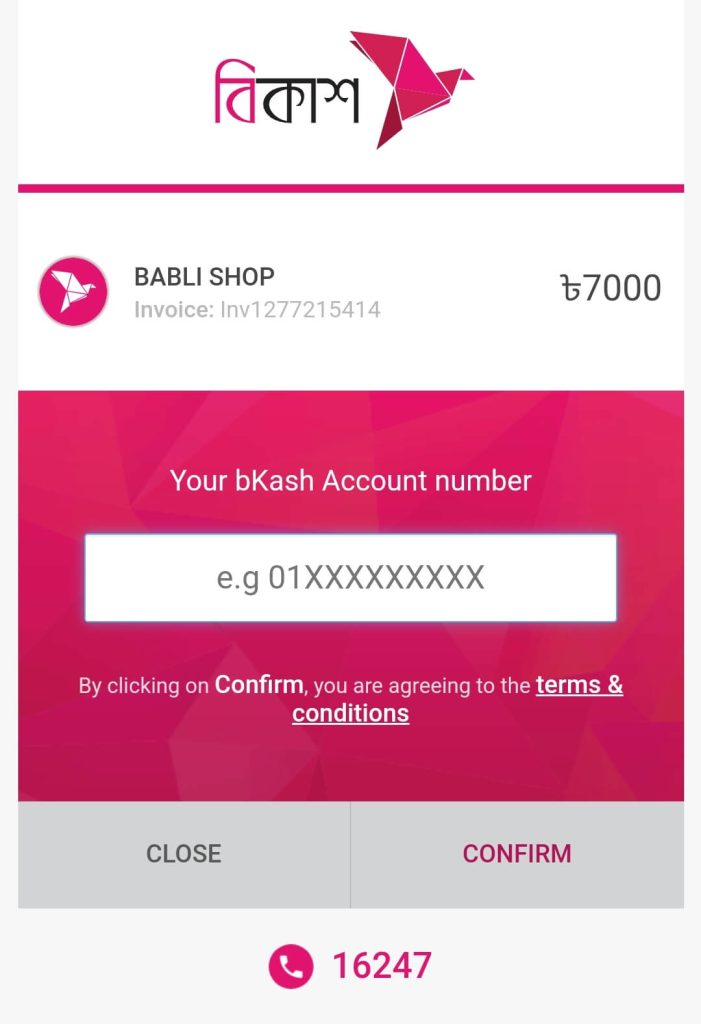Confirm the bKash payment
Viewport: 701px width, 1024px height.
517,854
